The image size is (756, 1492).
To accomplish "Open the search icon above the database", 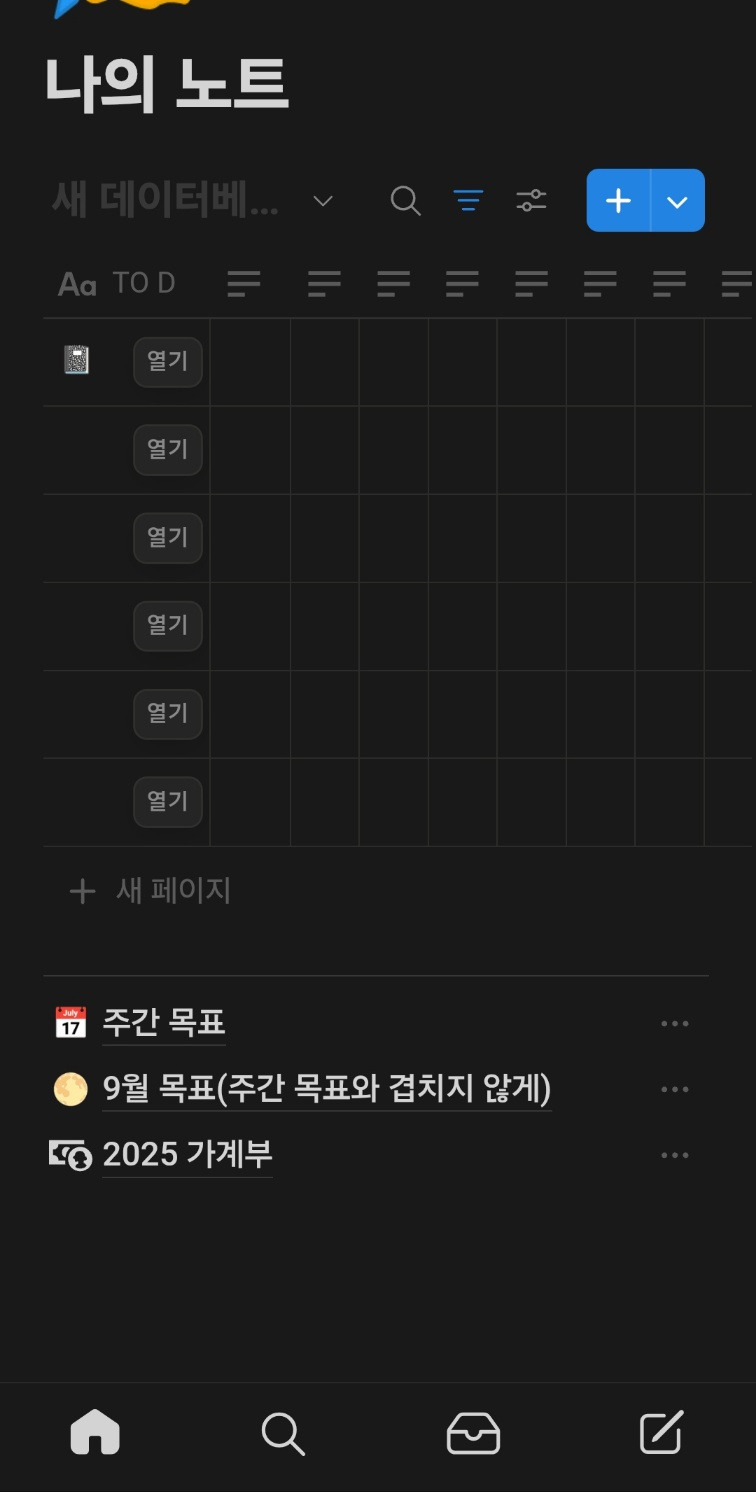I will click(406, 200).
